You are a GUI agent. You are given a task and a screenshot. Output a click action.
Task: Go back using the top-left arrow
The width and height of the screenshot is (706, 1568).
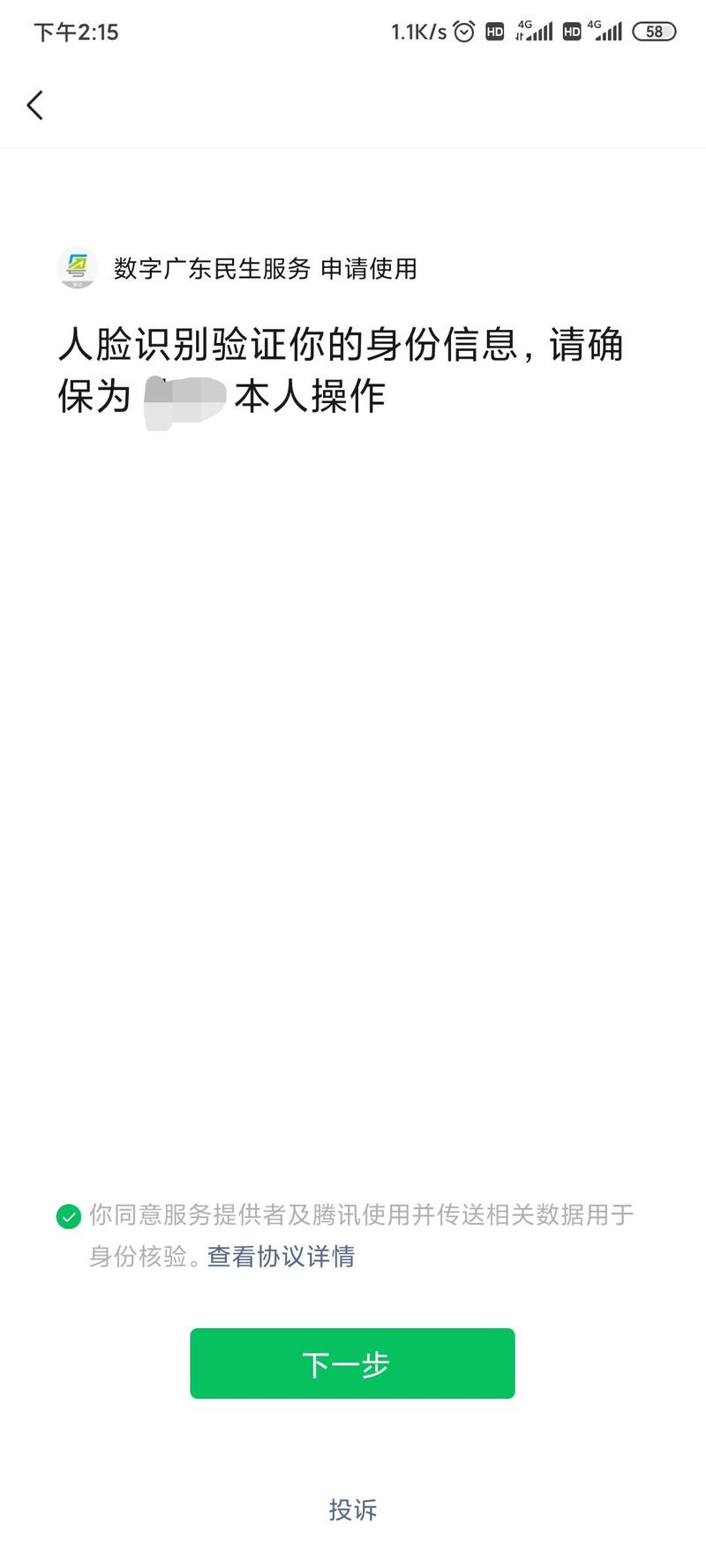pos(35,105)
